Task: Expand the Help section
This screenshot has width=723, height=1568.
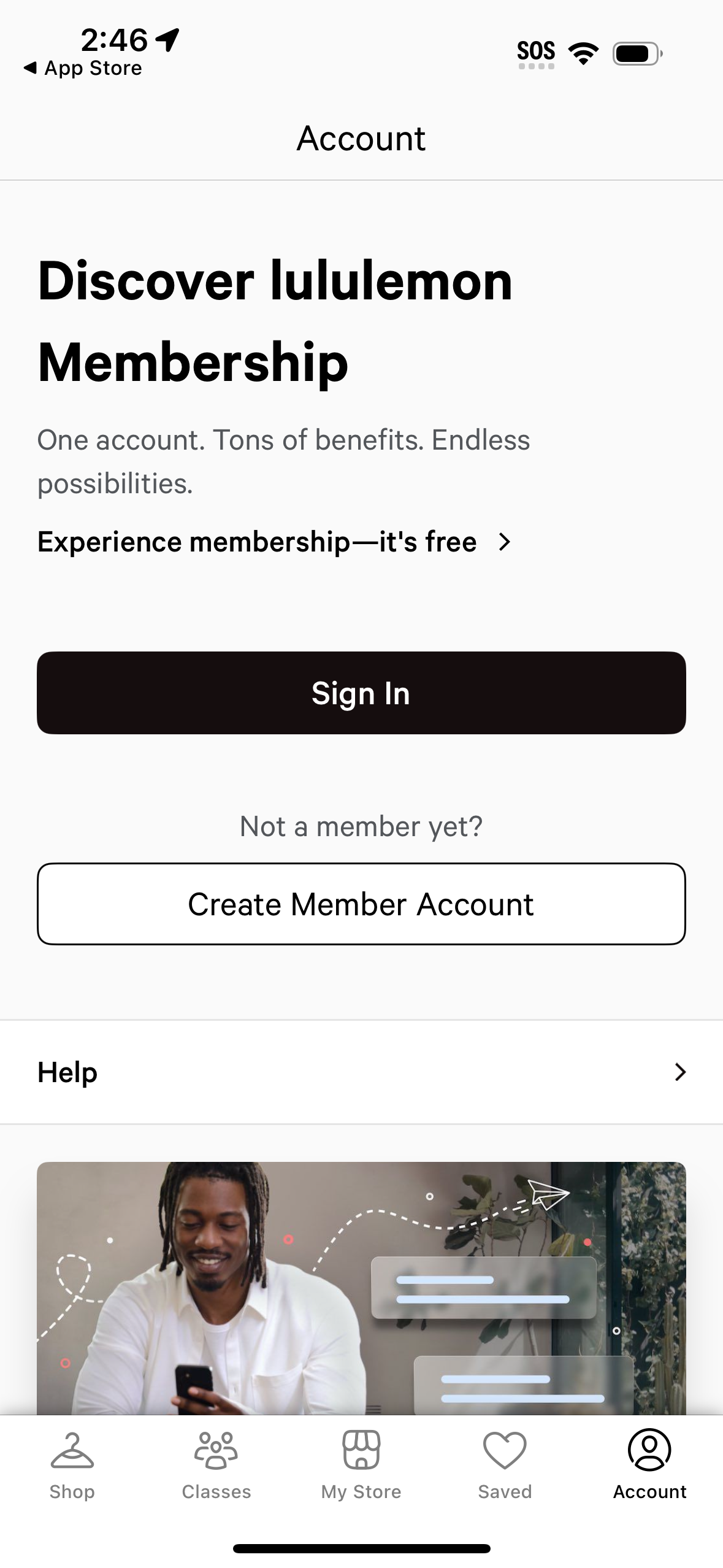Action: [361, 1072]
